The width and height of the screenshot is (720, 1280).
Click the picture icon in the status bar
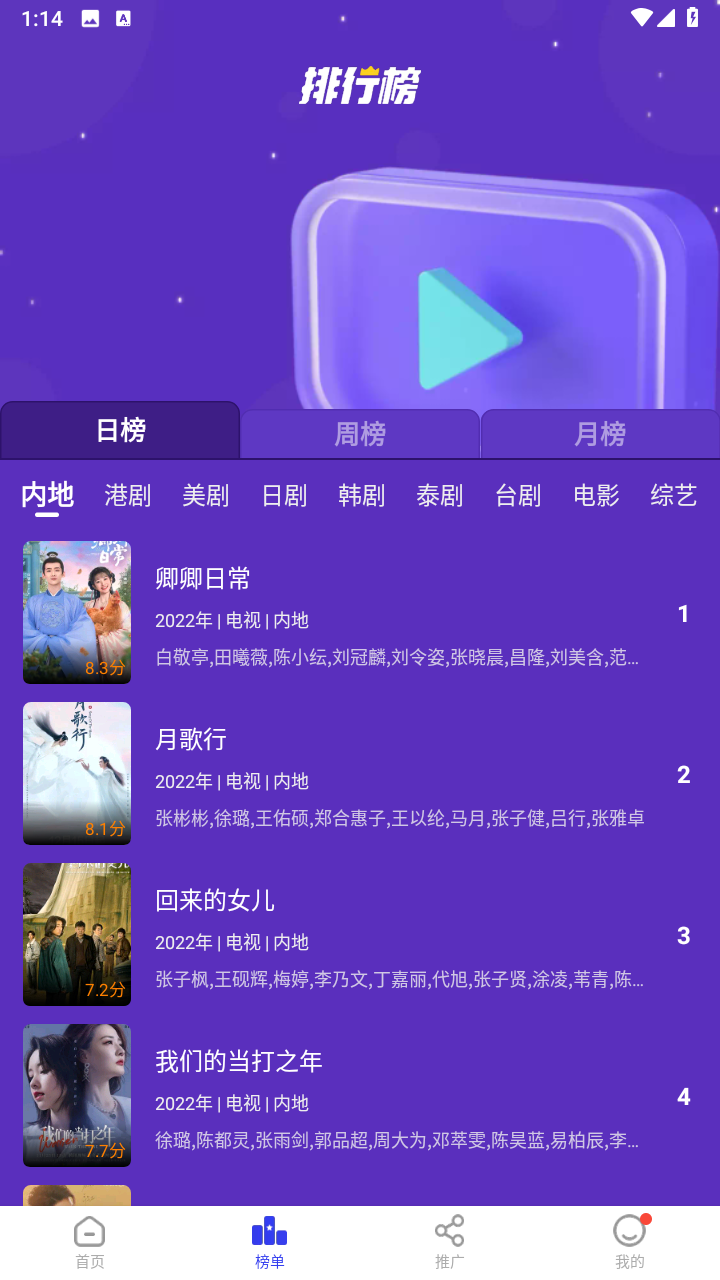[x=92, y=17]
